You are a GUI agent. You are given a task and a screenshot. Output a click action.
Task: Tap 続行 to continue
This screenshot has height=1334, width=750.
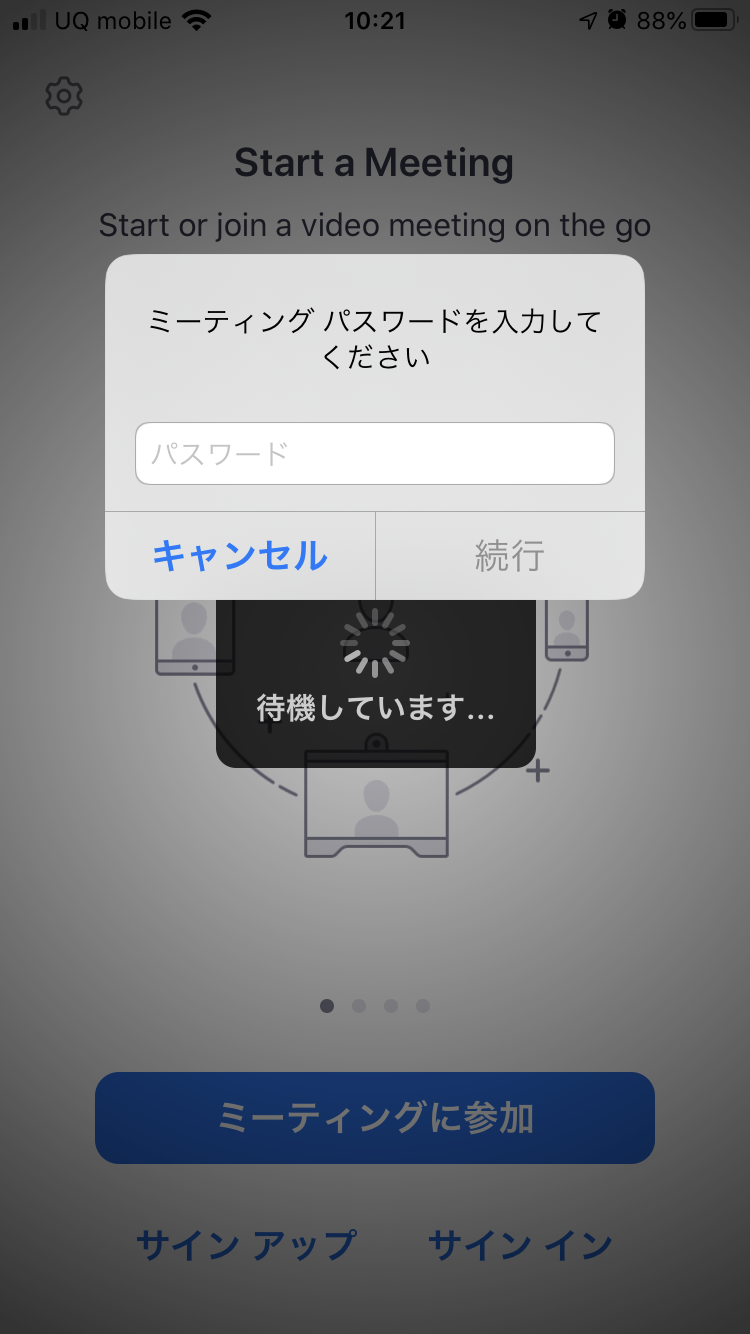[510, 556]
